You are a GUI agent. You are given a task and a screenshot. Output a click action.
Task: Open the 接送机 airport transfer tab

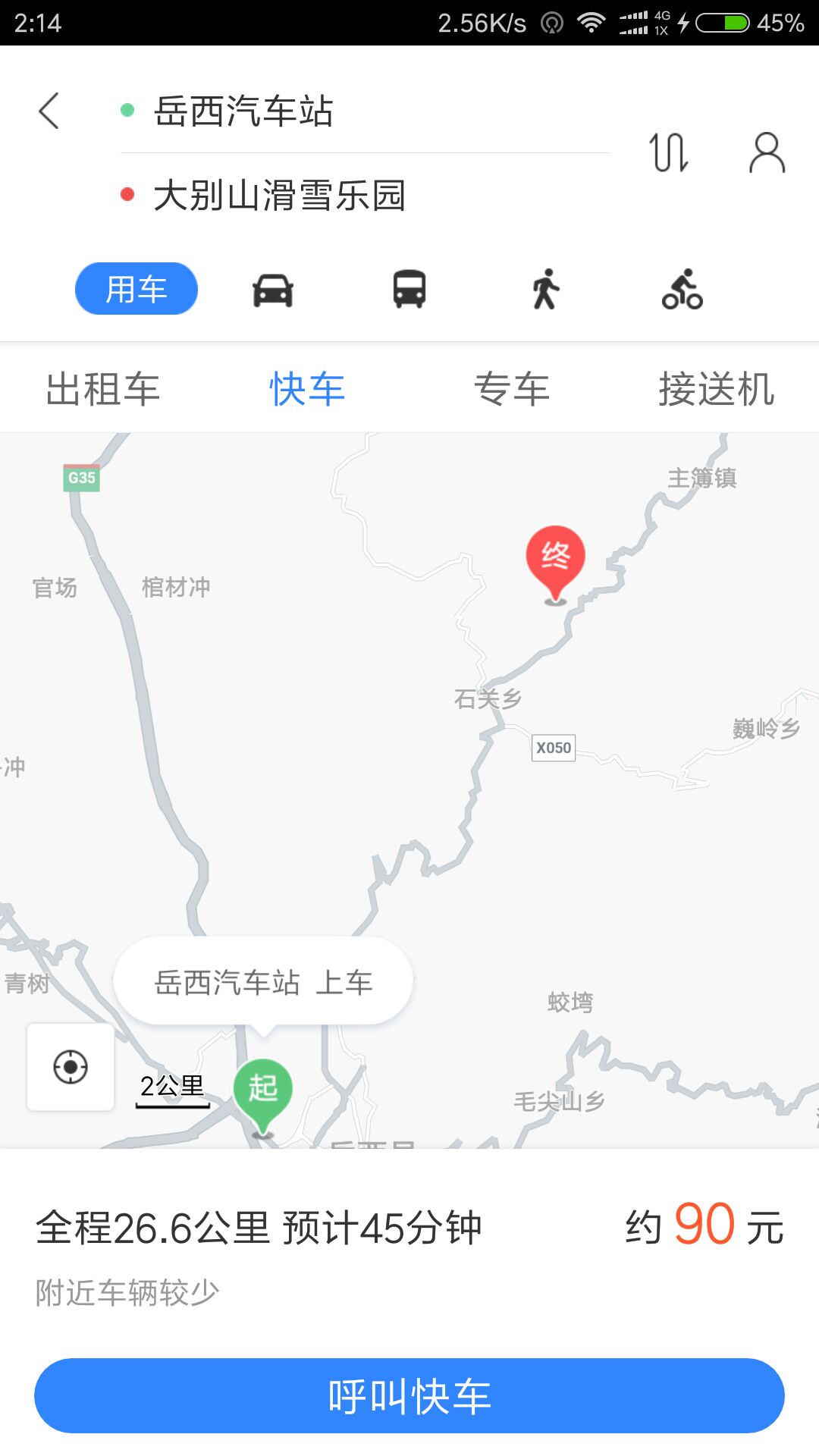716,389
